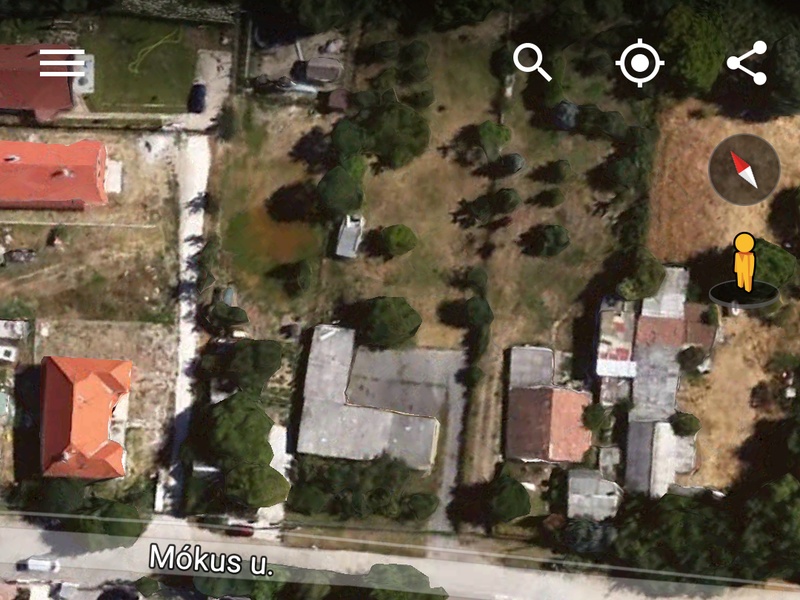
Task: Tap the compass to reset north
Action: pos(744,170)
